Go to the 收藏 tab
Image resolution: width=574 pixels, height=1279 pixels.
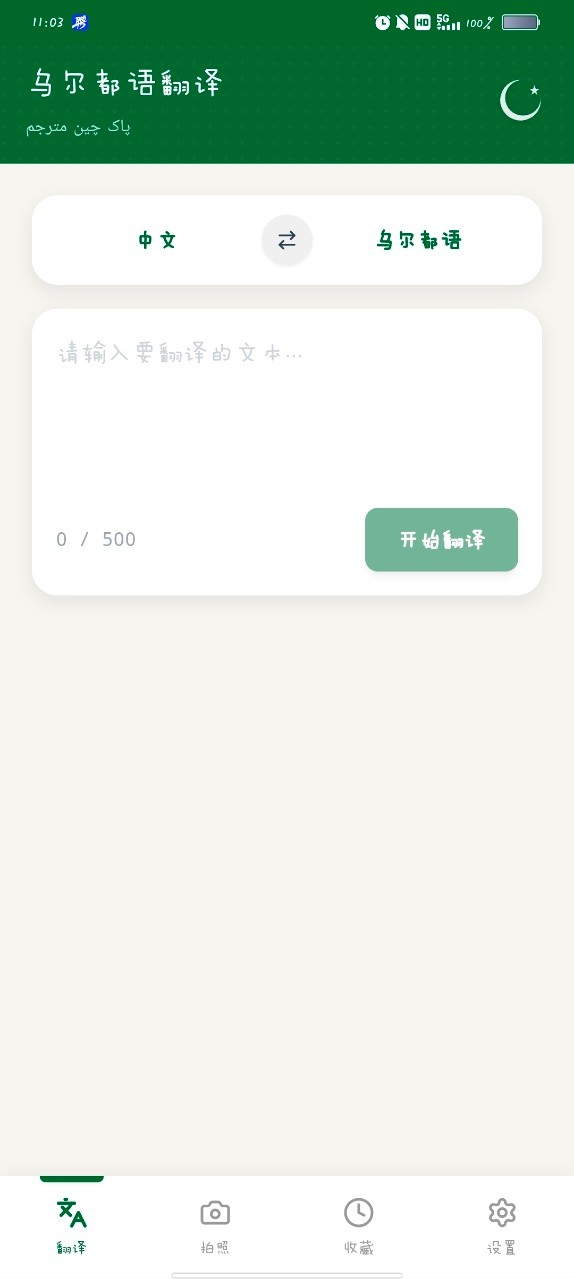pos(359,1225)
